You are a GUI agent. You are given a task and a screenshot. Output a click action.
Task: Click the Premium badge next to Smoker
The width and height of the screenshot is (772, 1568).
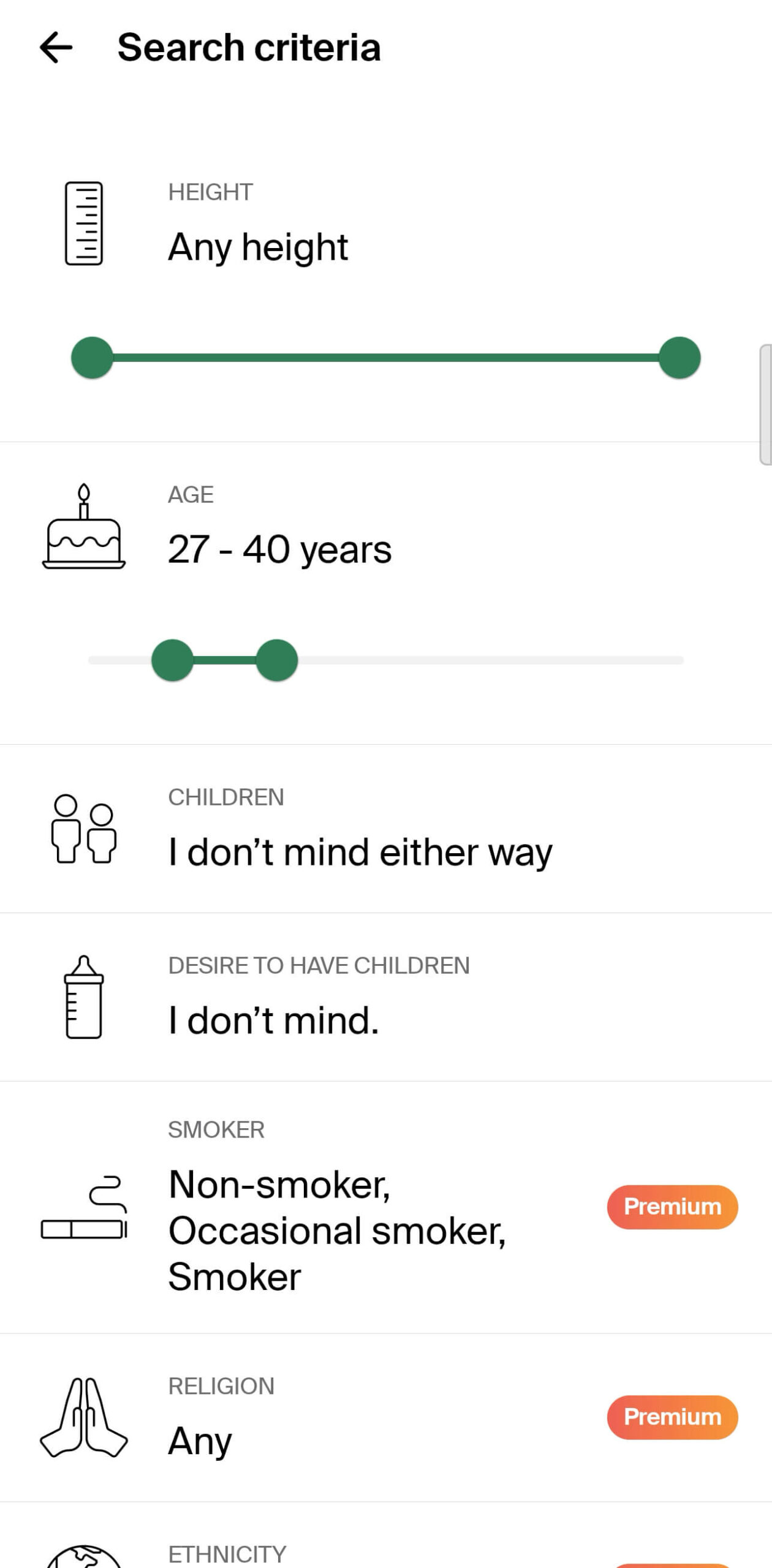(672, 1207)
